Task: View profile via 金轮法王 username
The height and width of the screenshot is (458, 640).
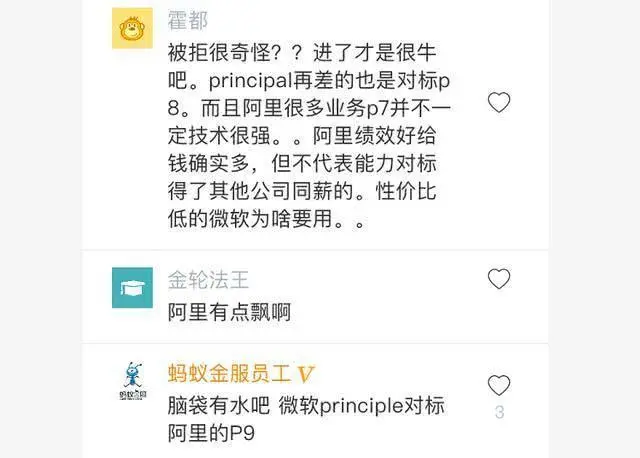Action: [x=207, y=279]
